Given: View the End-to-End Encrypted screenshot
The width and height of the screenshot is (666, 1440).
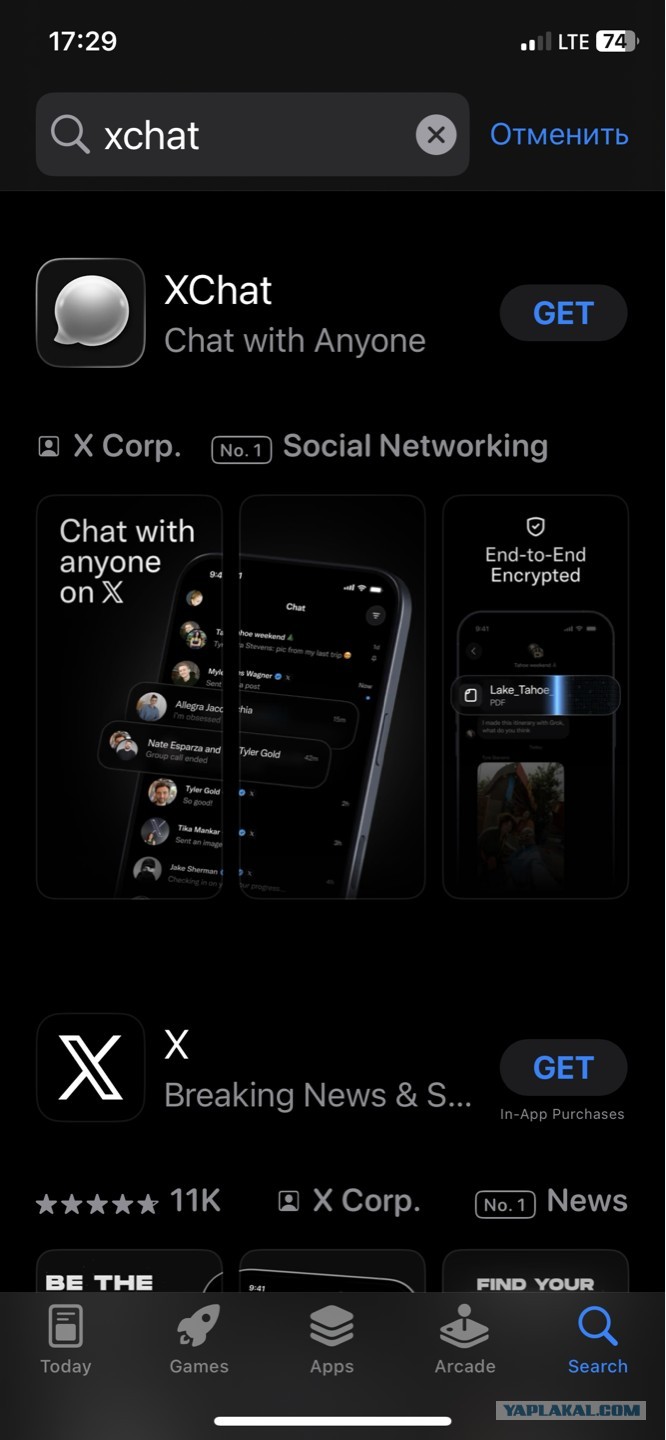Looking at the screenshot, I should pyautogui.click(x=535, y=697).
